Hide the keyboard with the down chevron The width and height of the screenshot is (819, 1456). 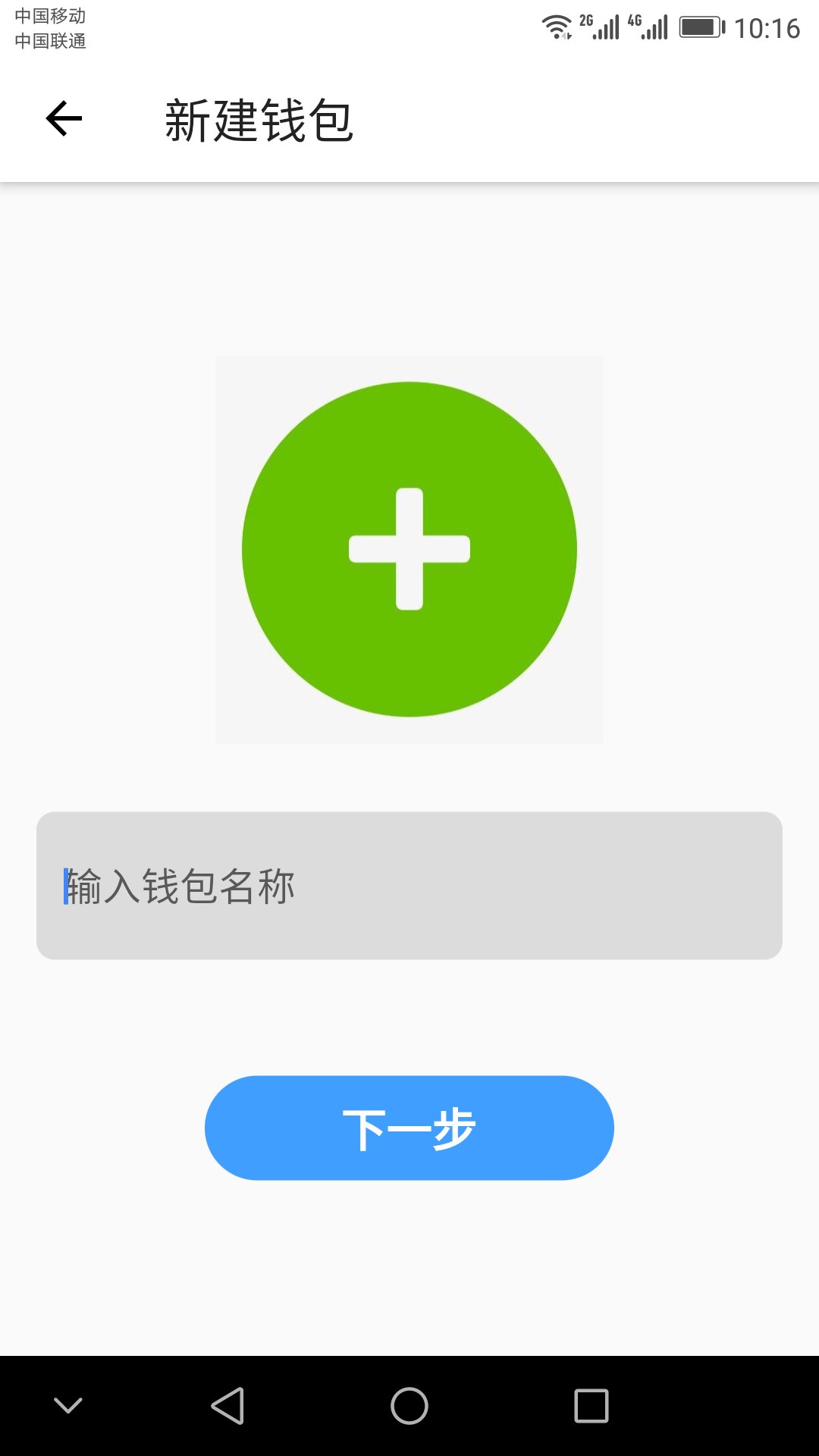[x=68, y=1405]
